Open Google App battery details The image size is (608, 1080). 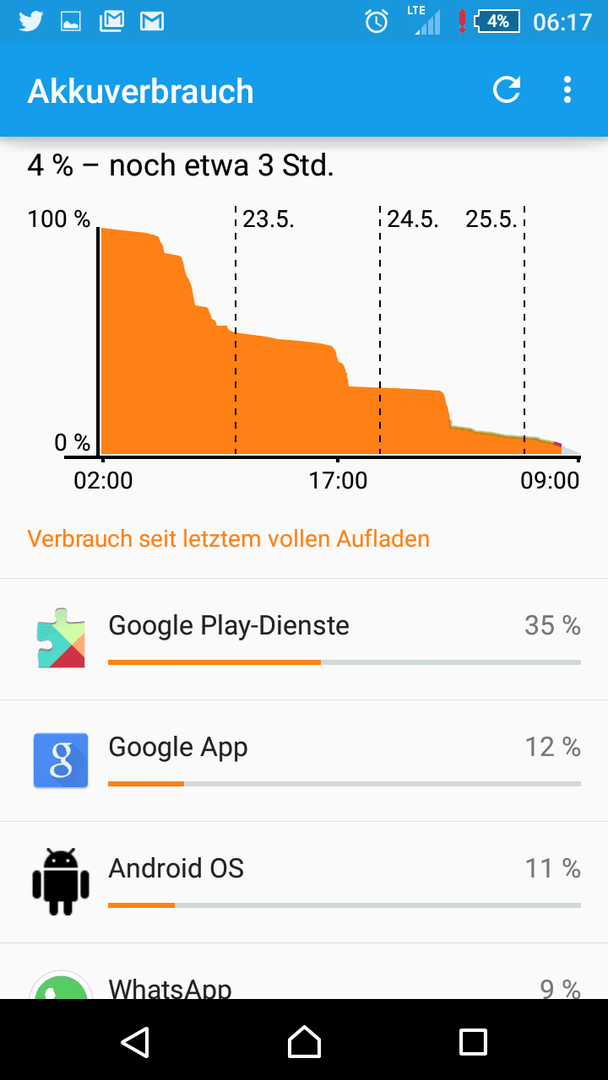[304, 761]
